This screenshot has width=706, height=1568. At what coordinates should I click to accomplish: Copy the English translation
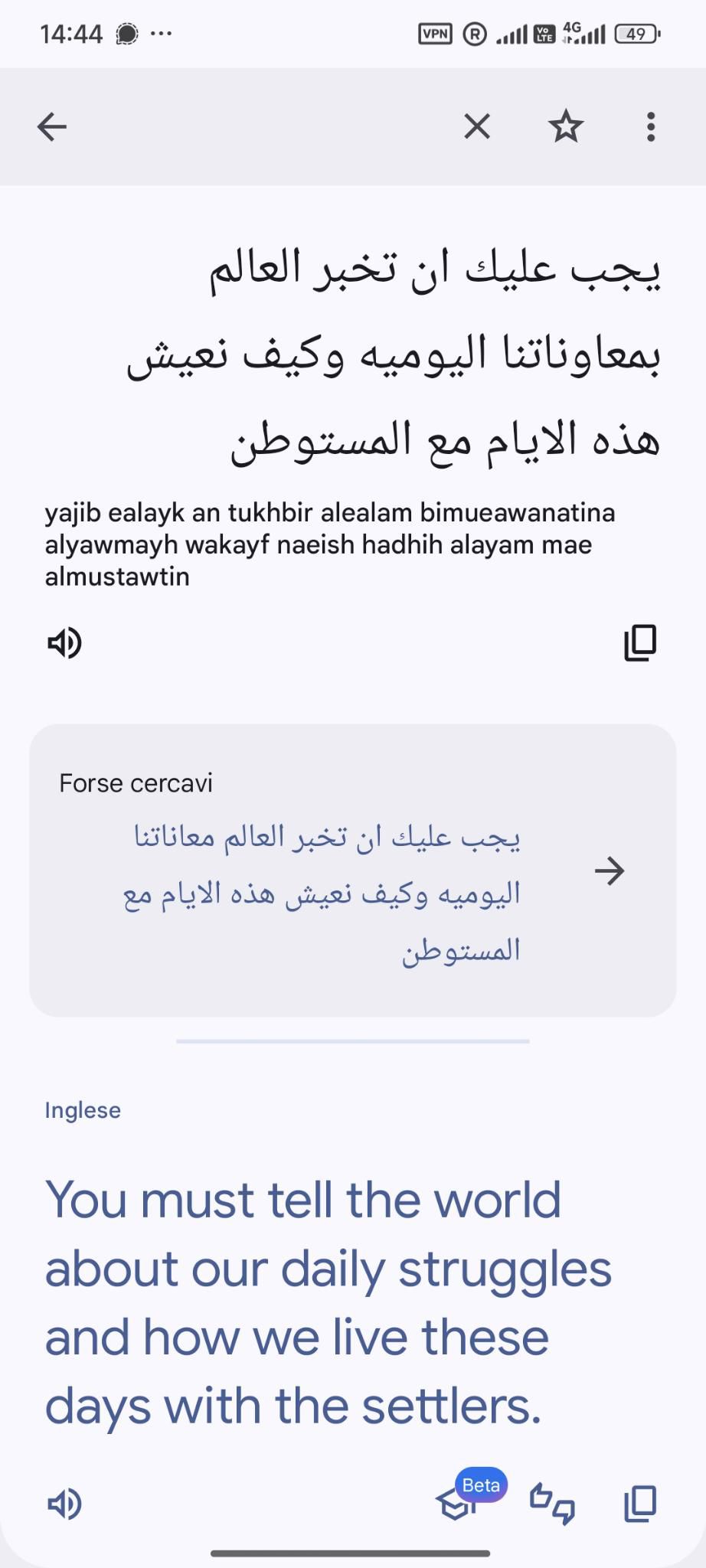click(640, 1504)
